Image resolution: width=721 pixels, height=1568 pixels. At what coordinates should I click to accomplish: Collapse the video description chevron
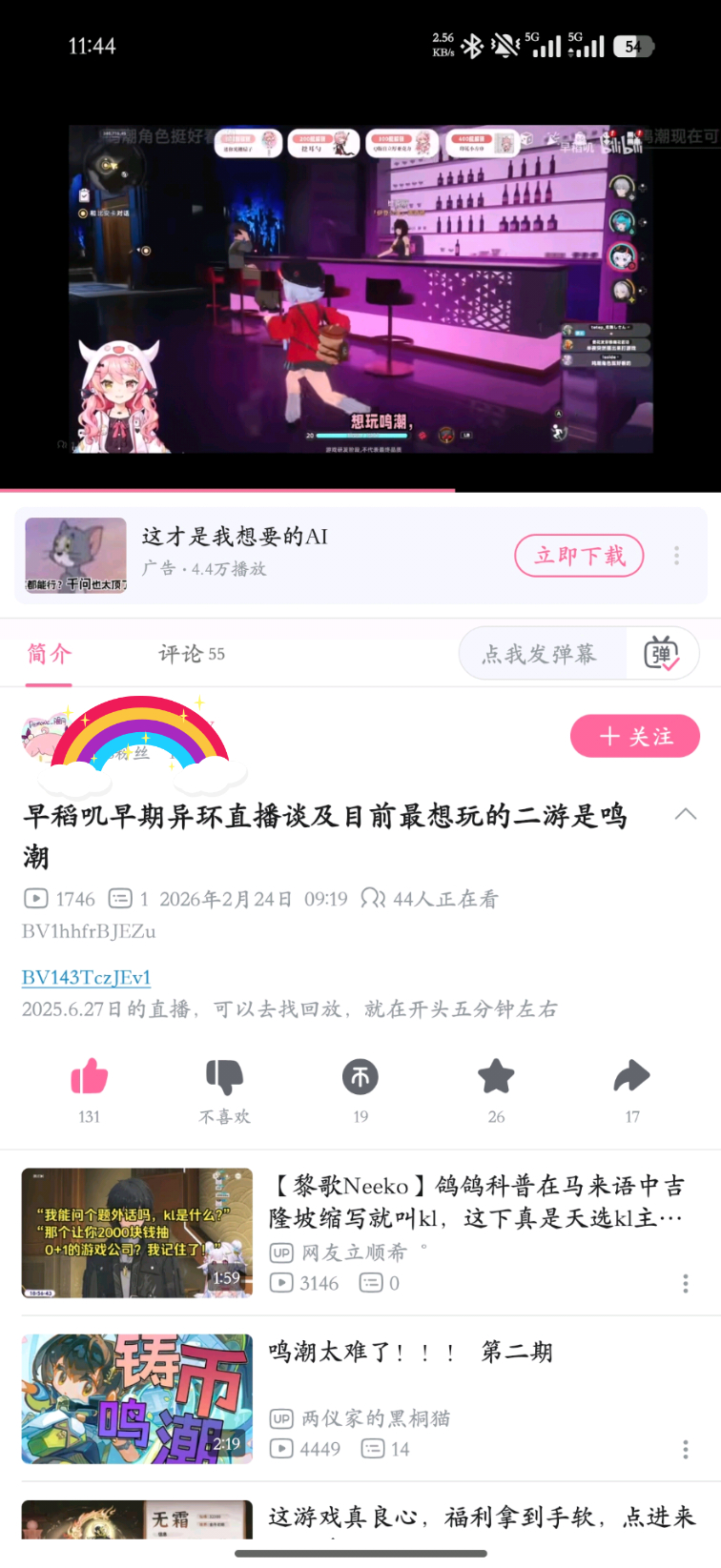[685, 815]
